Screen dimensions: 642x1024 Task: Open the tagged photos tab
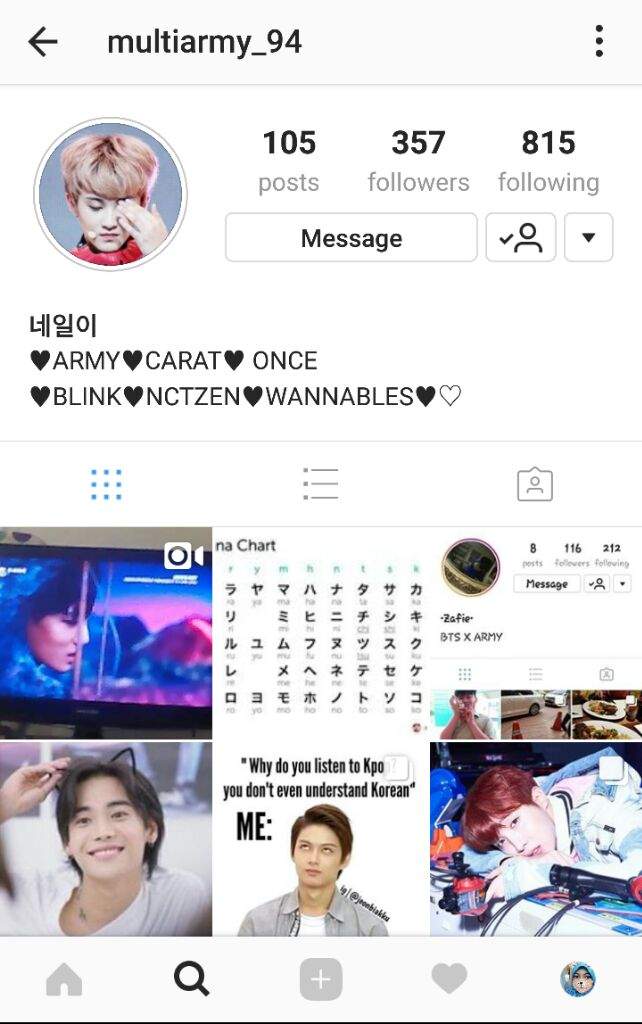tap(535, 484)
